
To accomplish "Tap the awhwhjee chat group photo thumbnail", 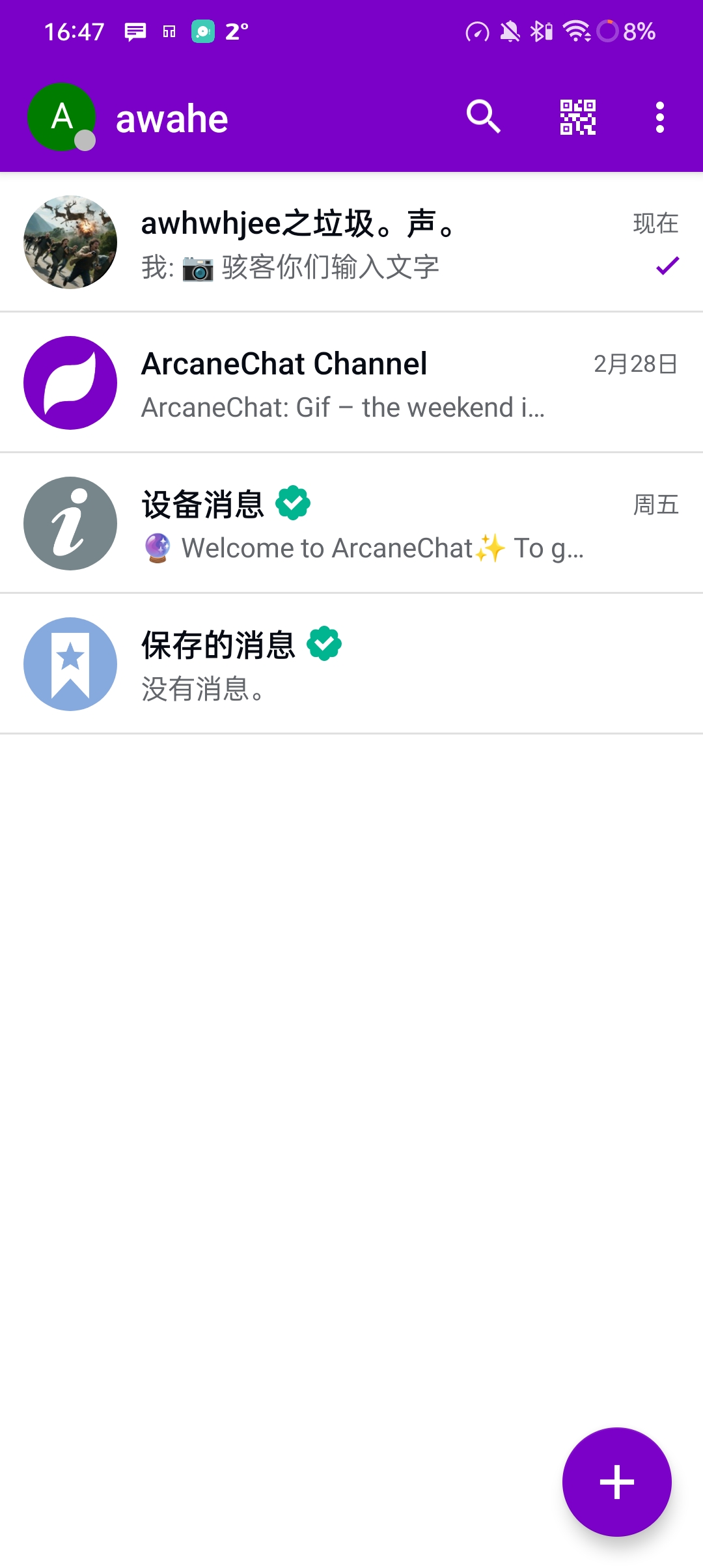I will pyautogui.click(x=69, y=243).
